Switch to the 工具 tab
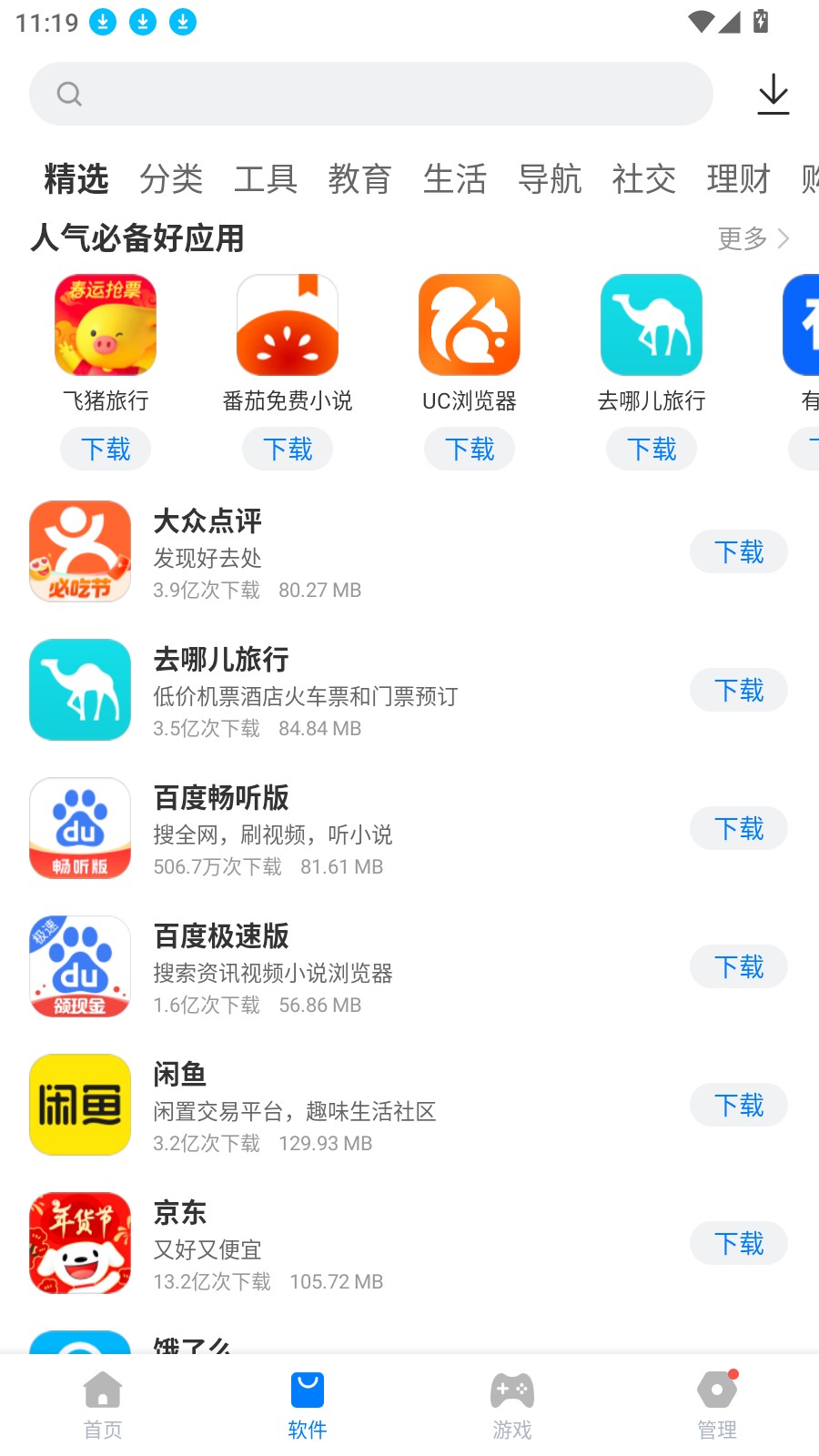This screenshot has height=1456, width=819. (267, 179)
